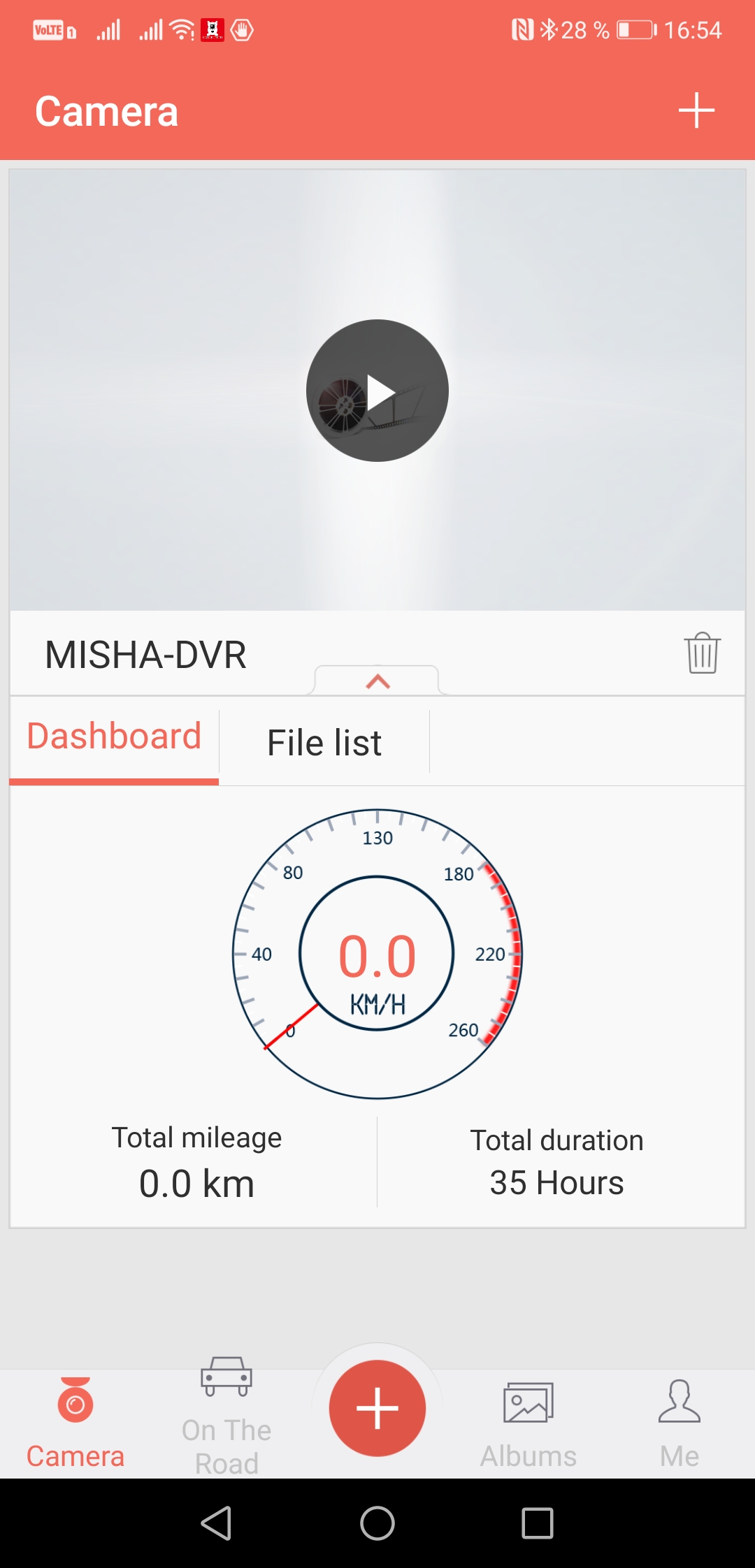755x1568 pixels.
Task: Select the Dashboard tab
Action: pyautogui.click(x=114, y=737)
